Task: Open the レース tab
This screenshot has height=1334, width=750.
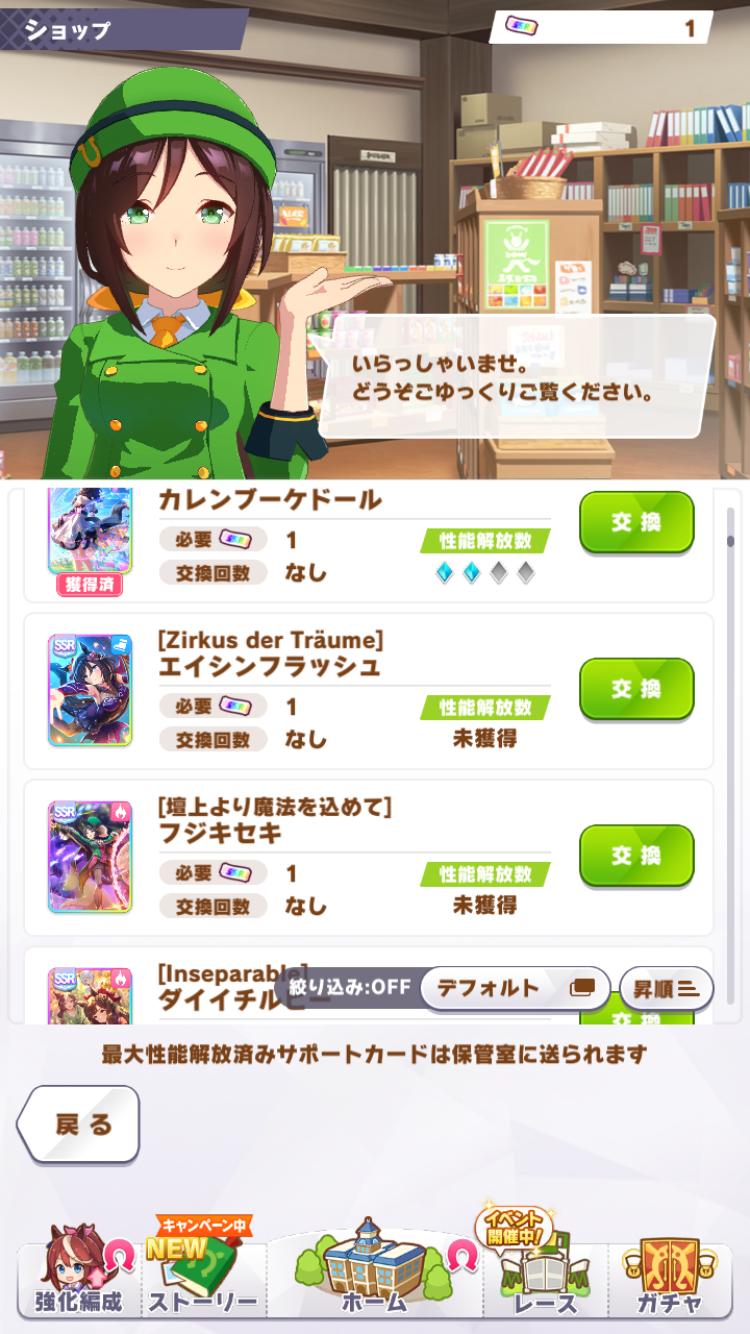Action: [x=545, y=1274]
